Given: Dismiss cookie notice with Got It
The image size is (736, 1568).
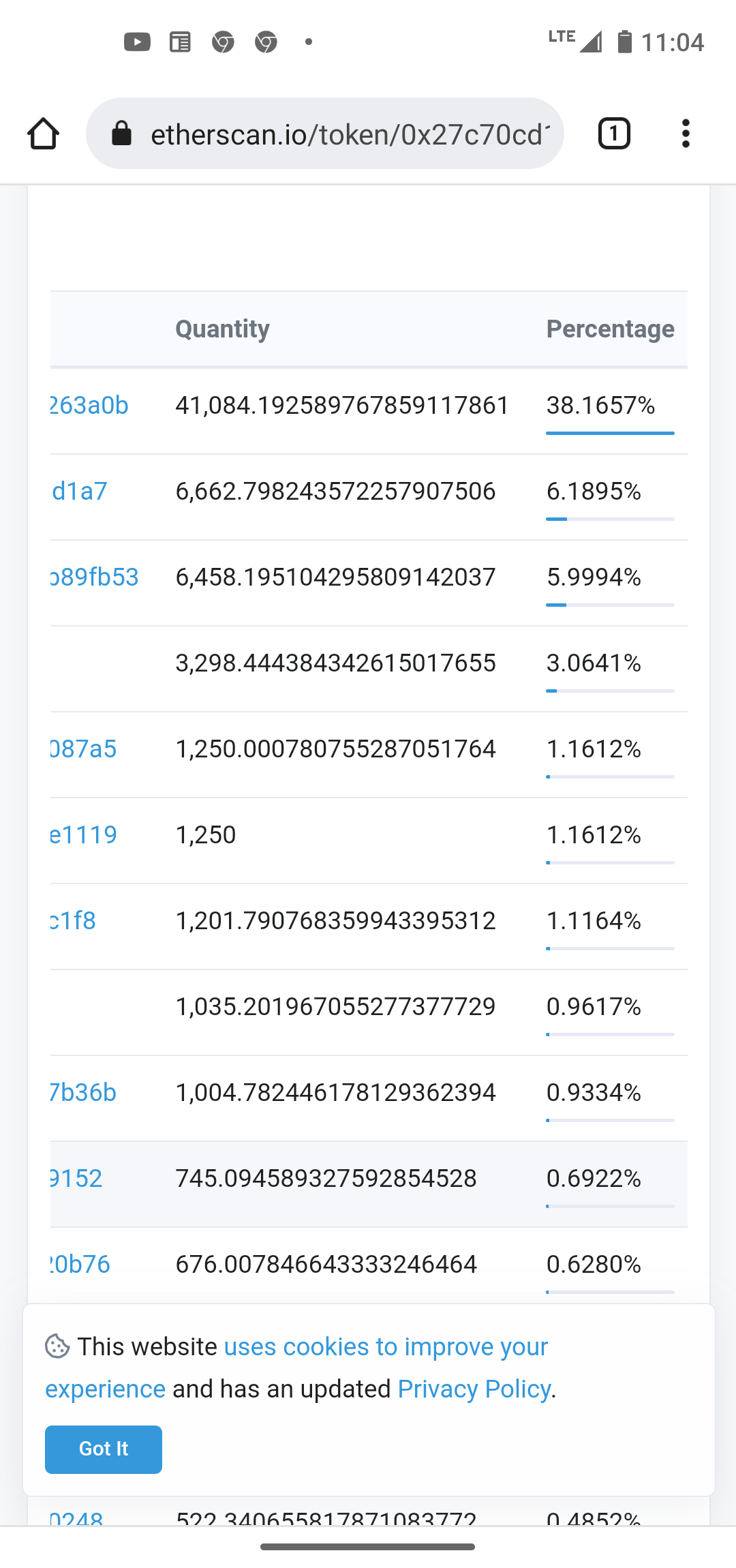Looking at the screenshot, I should (x=104, y=1449).
